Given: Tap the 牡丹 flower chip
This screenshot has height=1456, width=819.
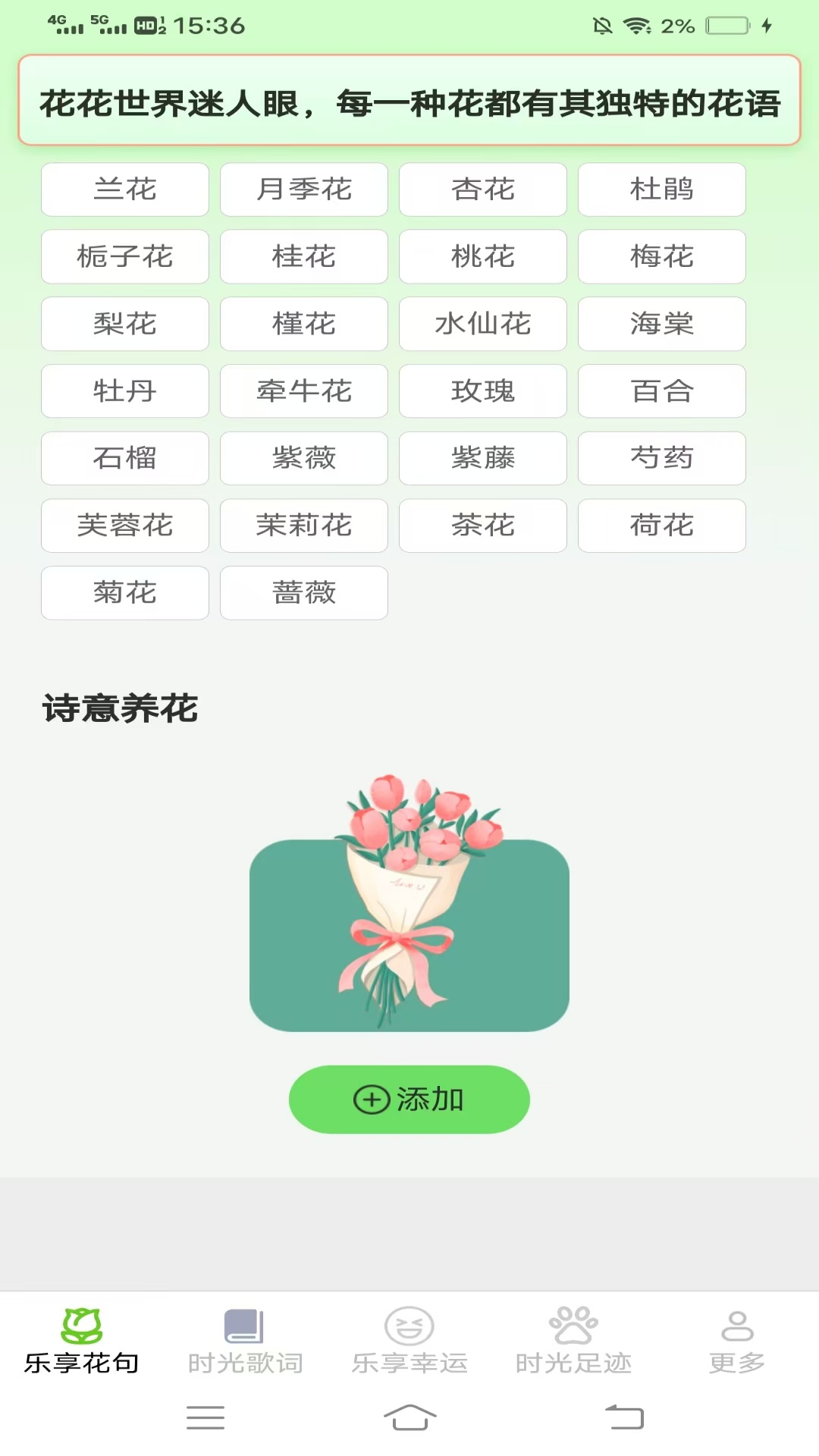Looking at the screenshot, I should click(x=125, y=391).
